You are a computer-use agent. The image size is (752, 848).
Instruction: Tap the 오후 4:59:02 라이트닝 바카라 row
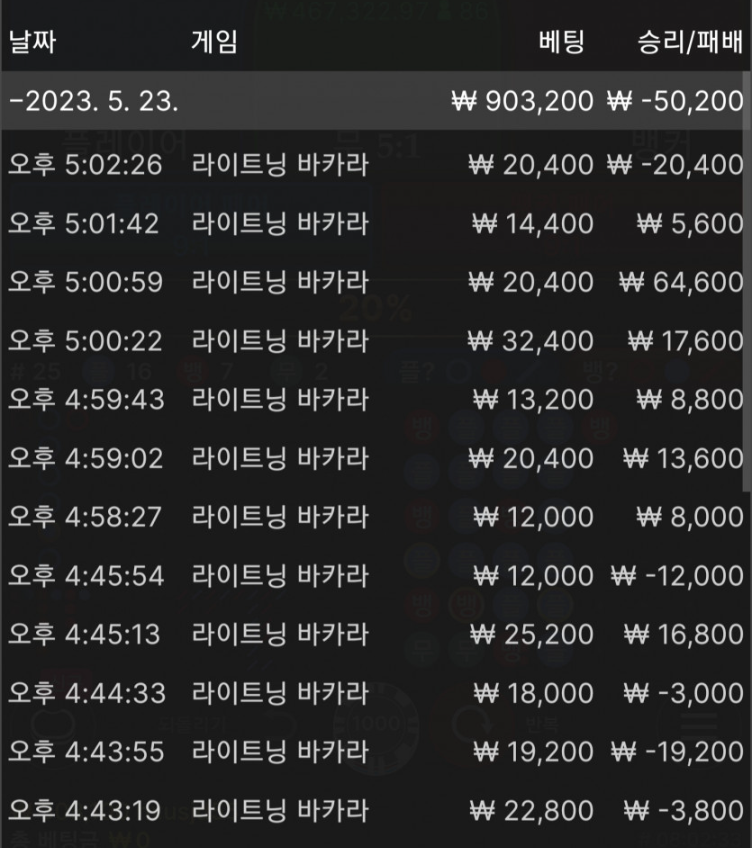click(x=375, y=458)
